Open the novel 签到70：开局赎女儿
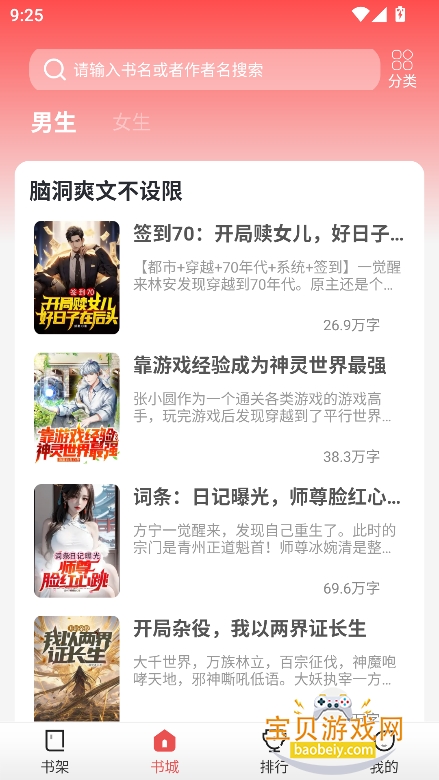439x780 pixels. (x=219, y=277)
